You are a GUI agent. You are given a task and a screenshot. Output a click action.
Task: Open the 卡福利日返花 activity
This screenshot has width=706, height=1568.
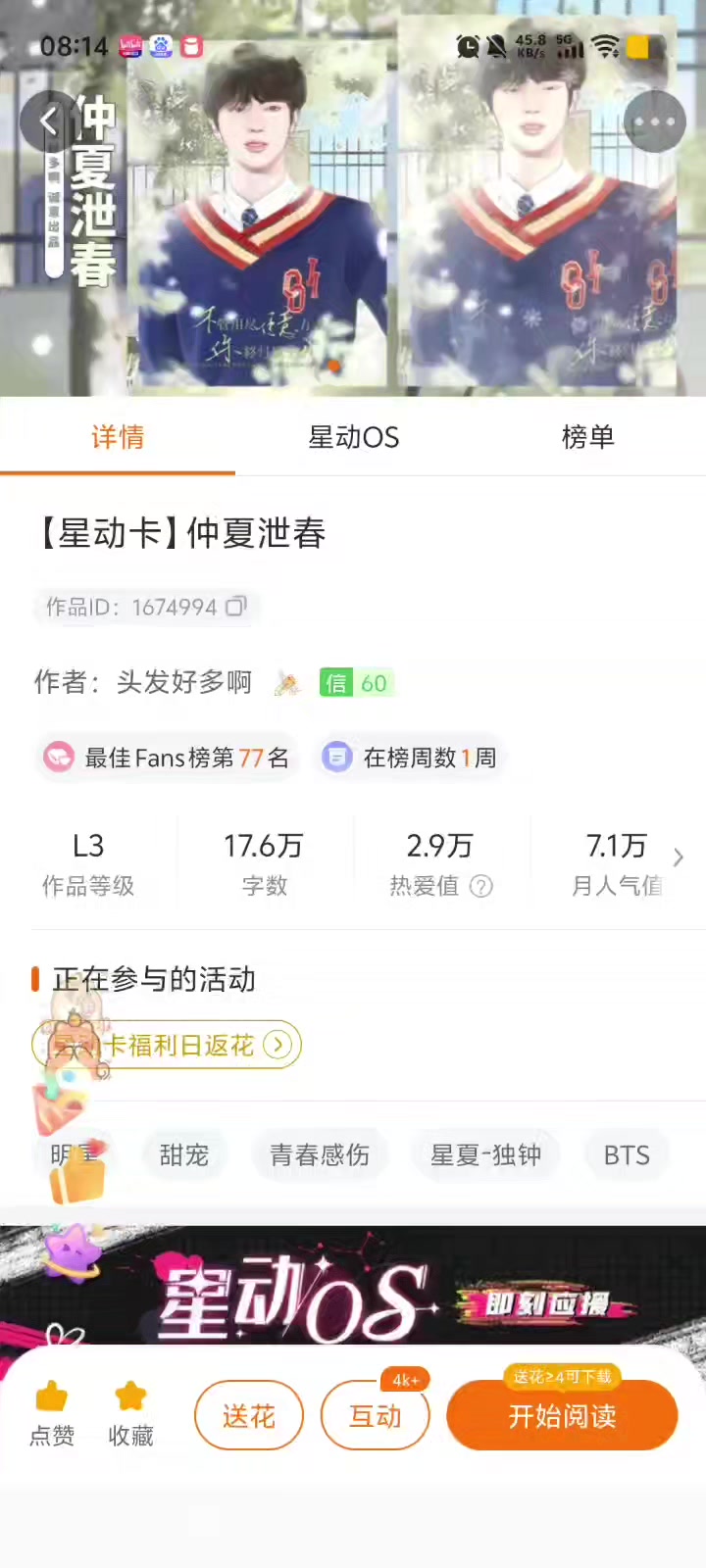168,1045
